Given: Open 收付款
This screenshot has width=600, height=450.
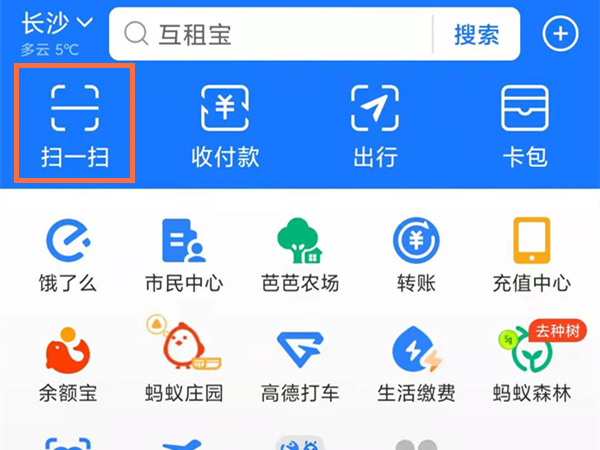Looking at the screenshot, I should click(225, 124).
